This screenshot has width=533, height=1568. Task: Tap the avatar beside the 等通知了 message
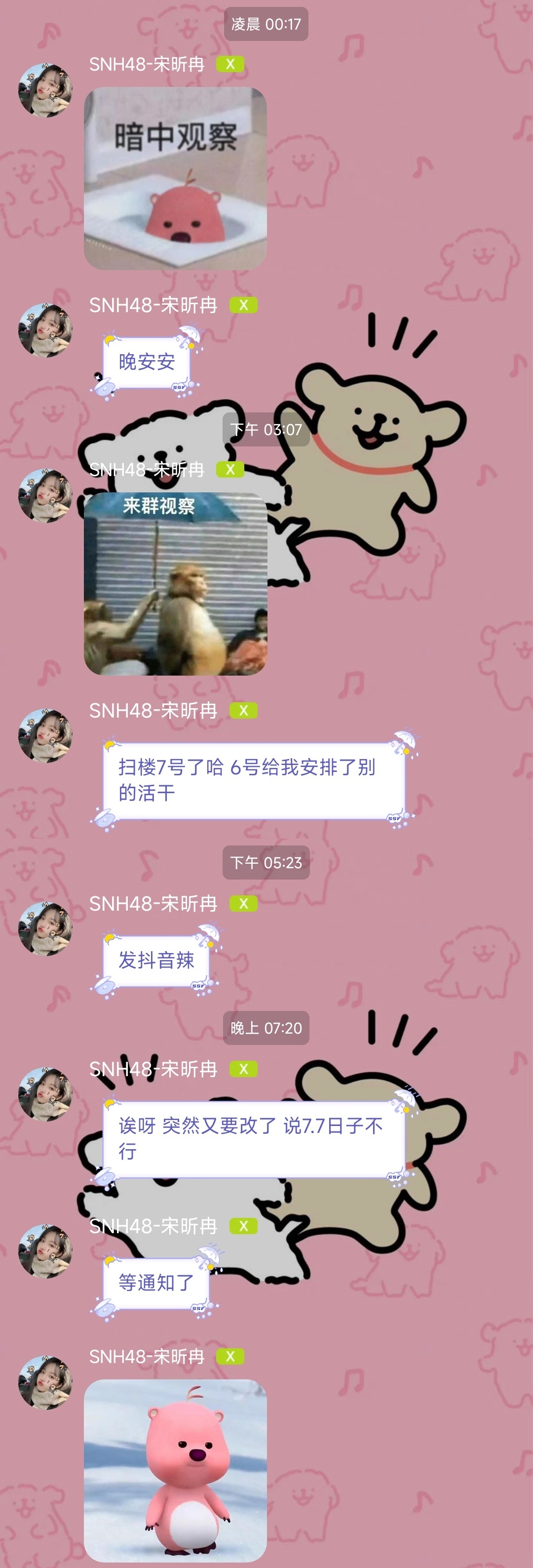[x=45, y=1251]
